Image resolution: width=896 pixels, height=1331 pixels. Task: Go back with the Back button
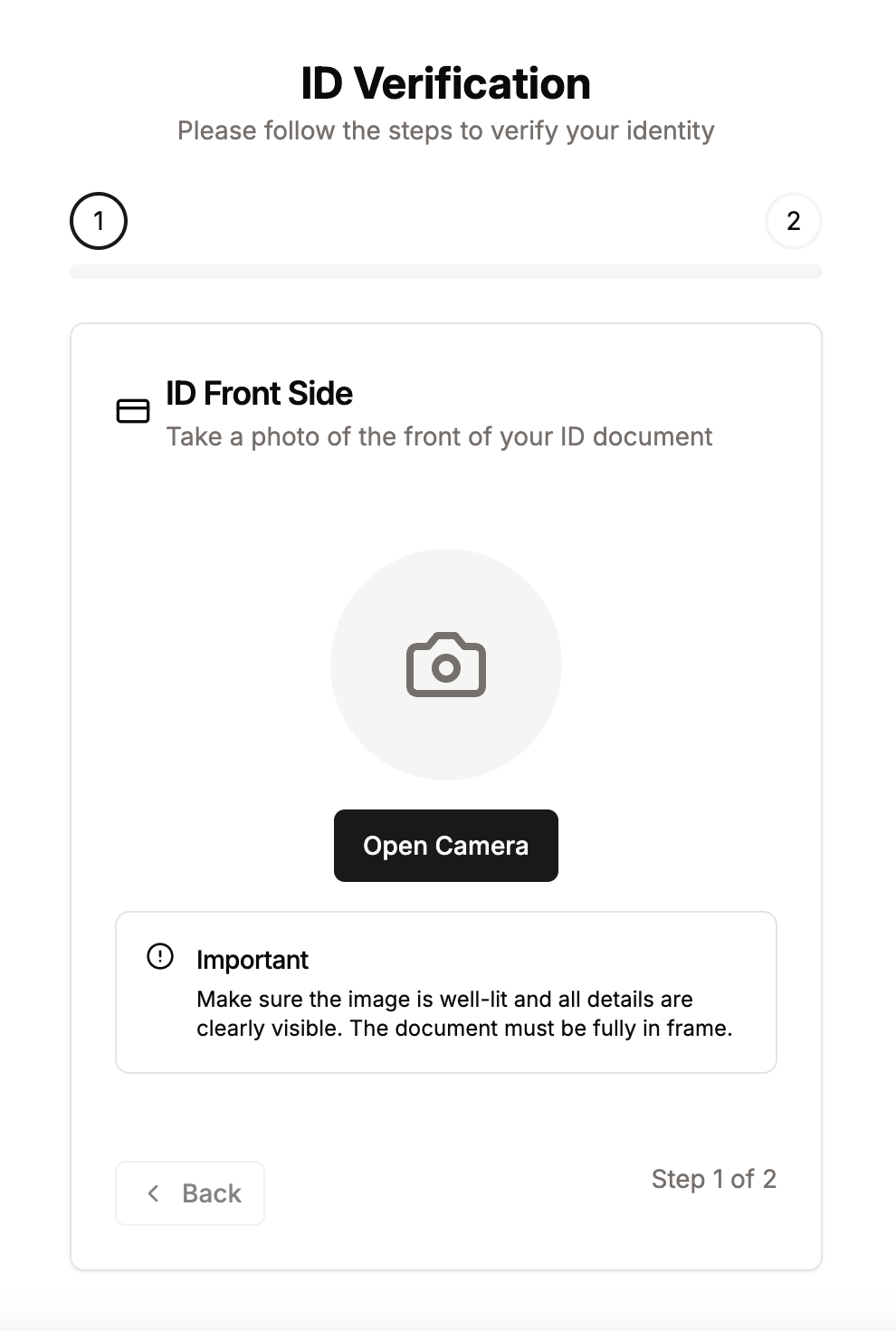tap(190, 1193)
